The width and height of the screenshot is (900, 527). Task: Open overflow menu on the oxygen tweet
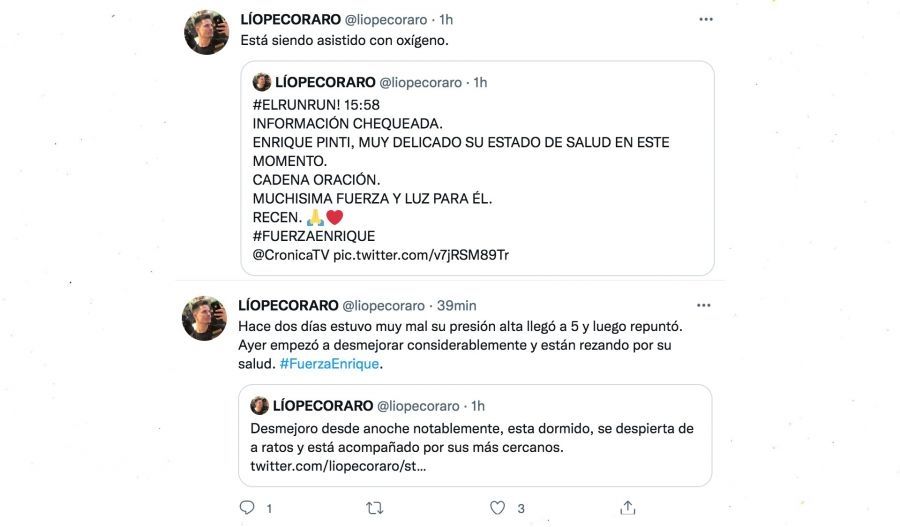pyautogui.click(x=706, y=19)
